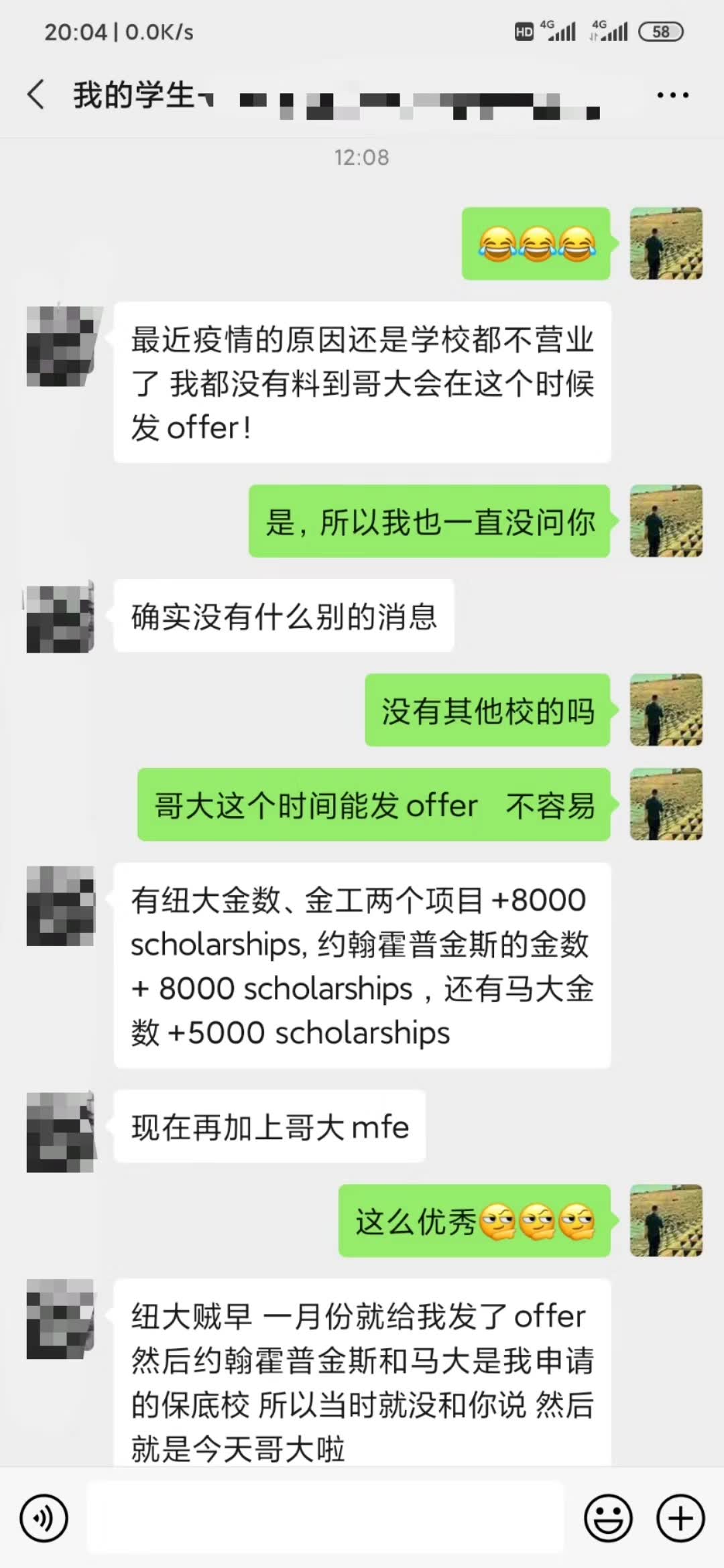Screen dimensions: 724x1568
Task: Tap my avatar next to '这么优秀' message
Action: [666, 1221]
